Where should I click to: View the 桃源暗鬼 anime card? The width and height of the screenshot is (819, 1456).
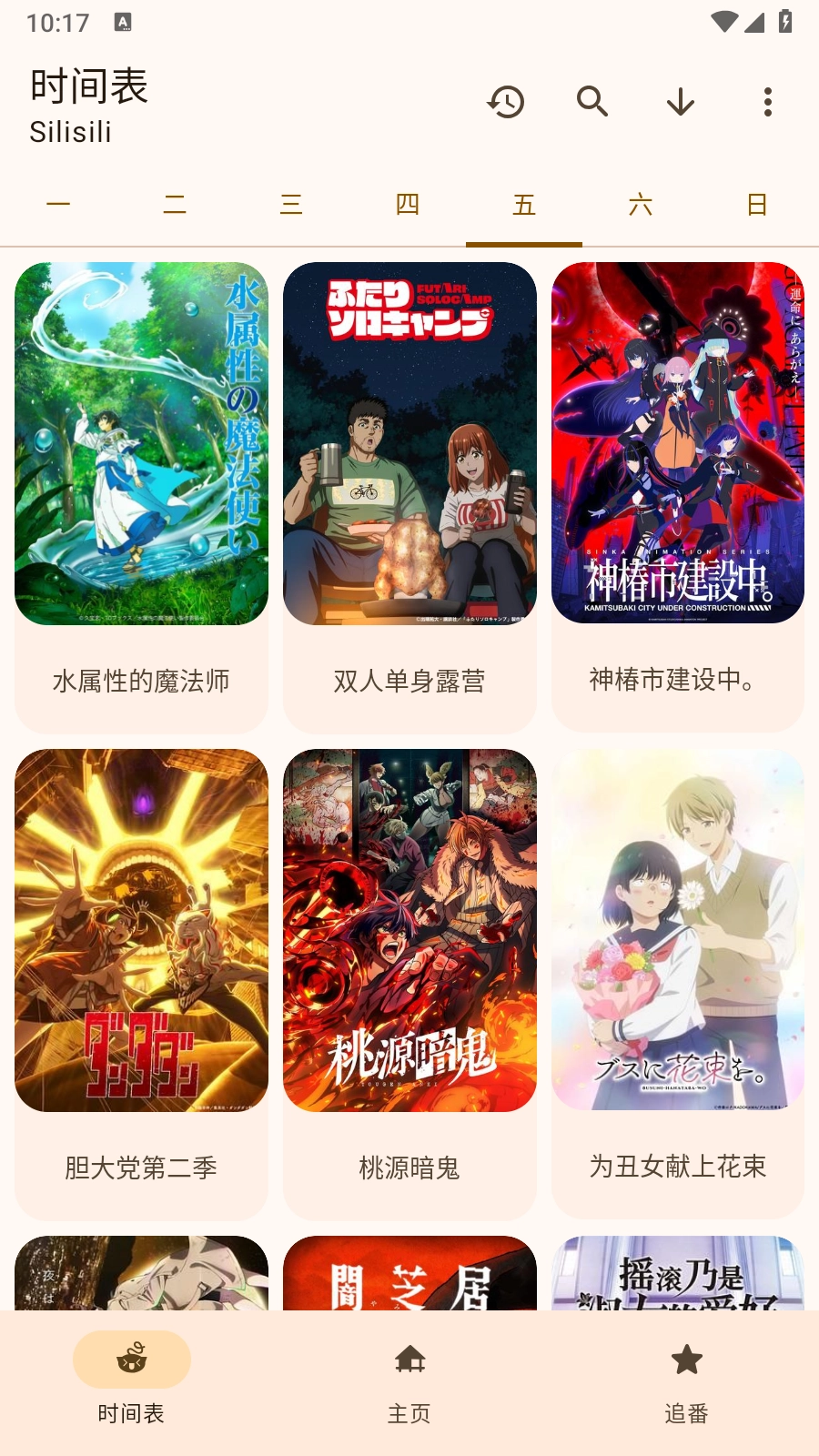coord(409,983)
